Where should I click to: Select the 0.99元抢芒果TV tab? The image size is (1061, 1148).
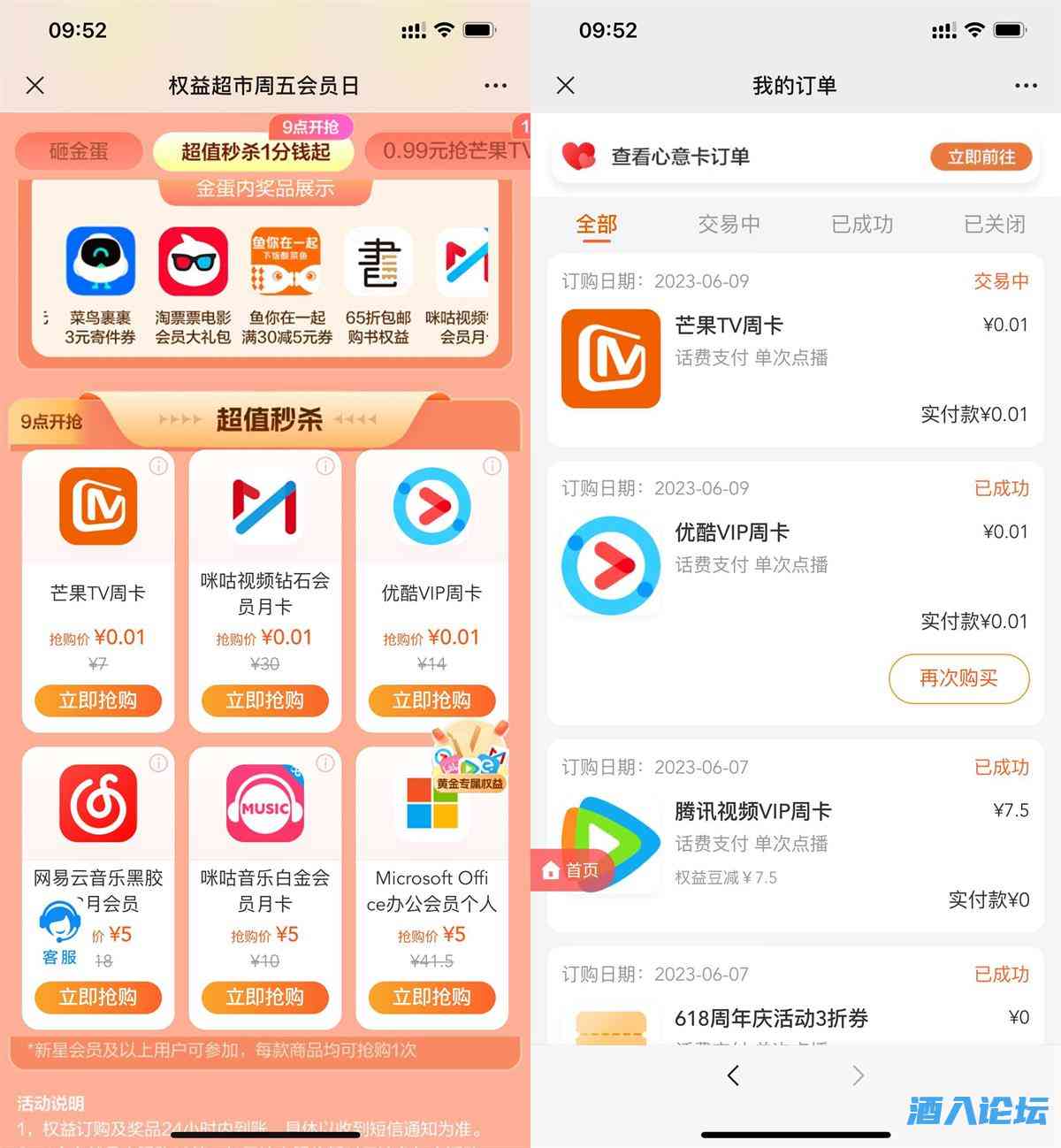click(451, 151)
